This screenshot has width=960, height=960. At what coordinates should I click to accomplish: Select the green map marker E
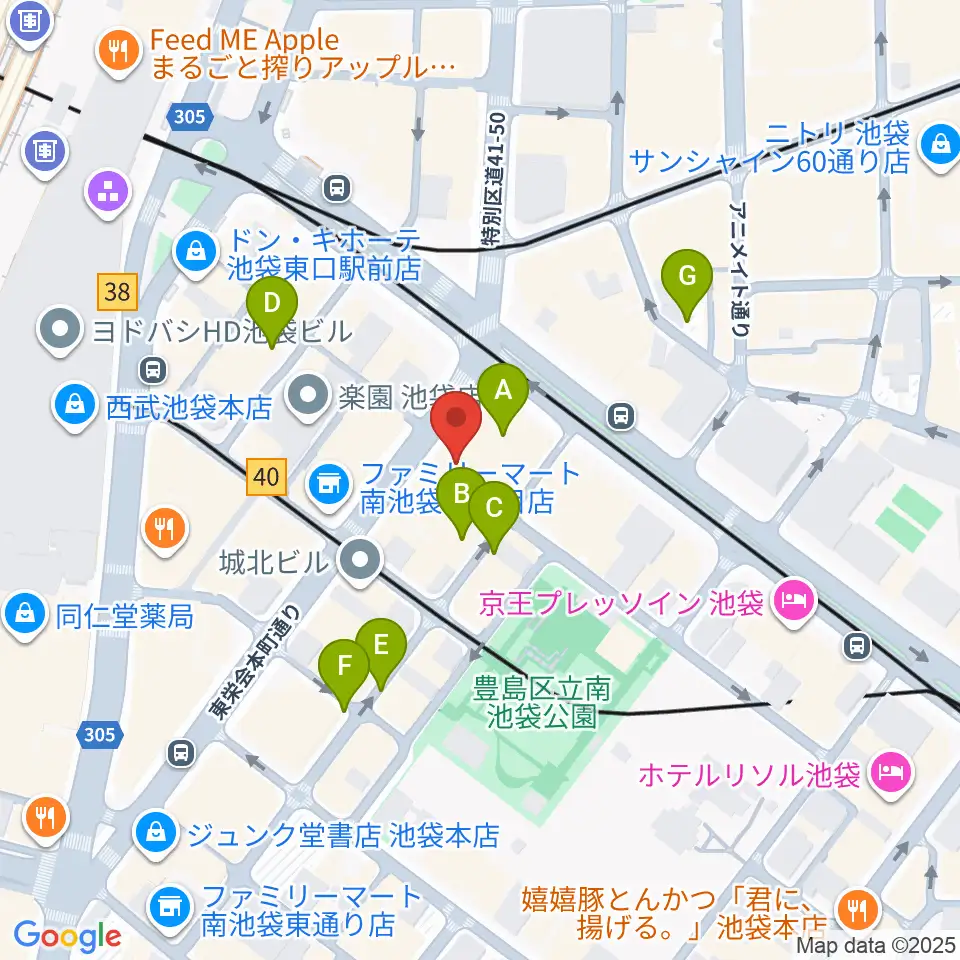point(381,650)
